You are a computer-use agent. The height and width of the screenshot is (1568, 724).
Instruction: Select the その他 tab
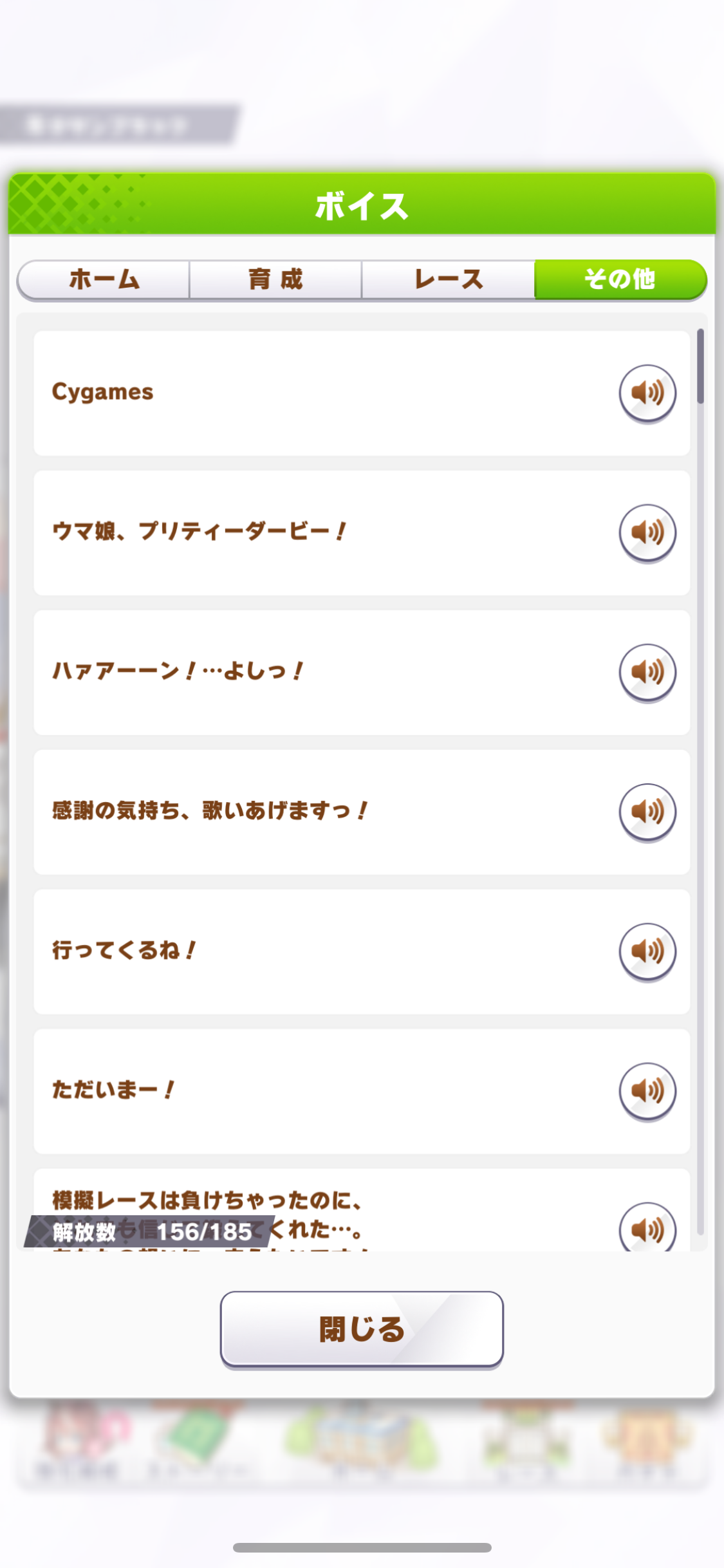coord(620,279)
